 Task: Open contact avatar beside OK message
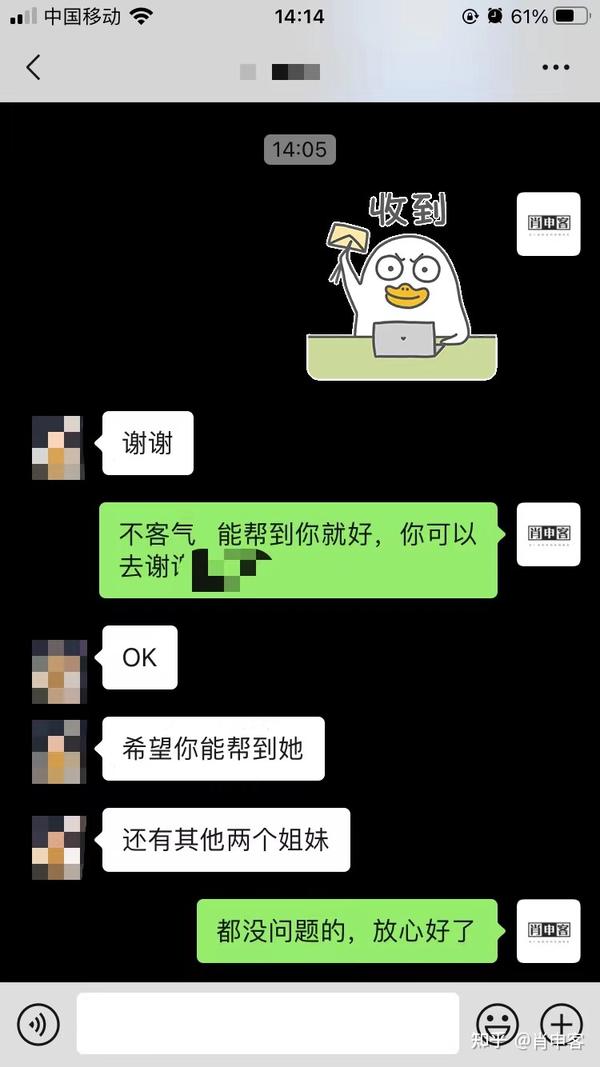(58, 671)
